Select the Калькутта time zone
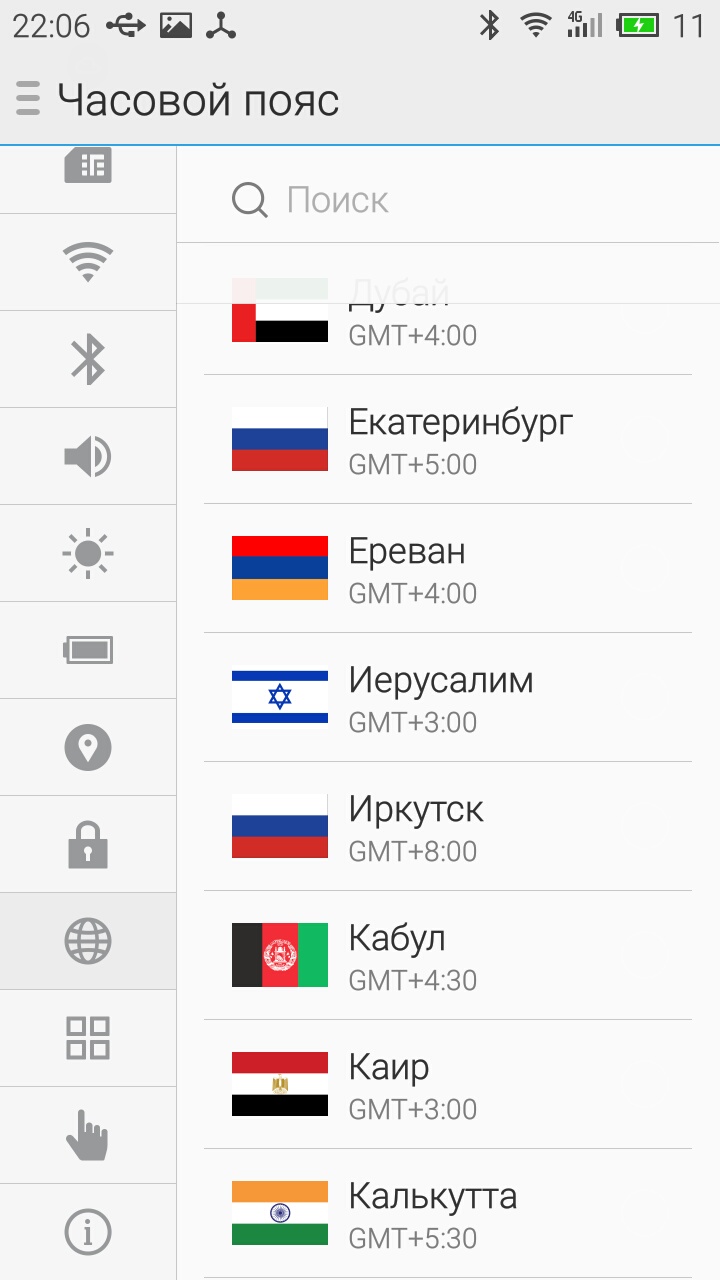 pos(448,1214)
